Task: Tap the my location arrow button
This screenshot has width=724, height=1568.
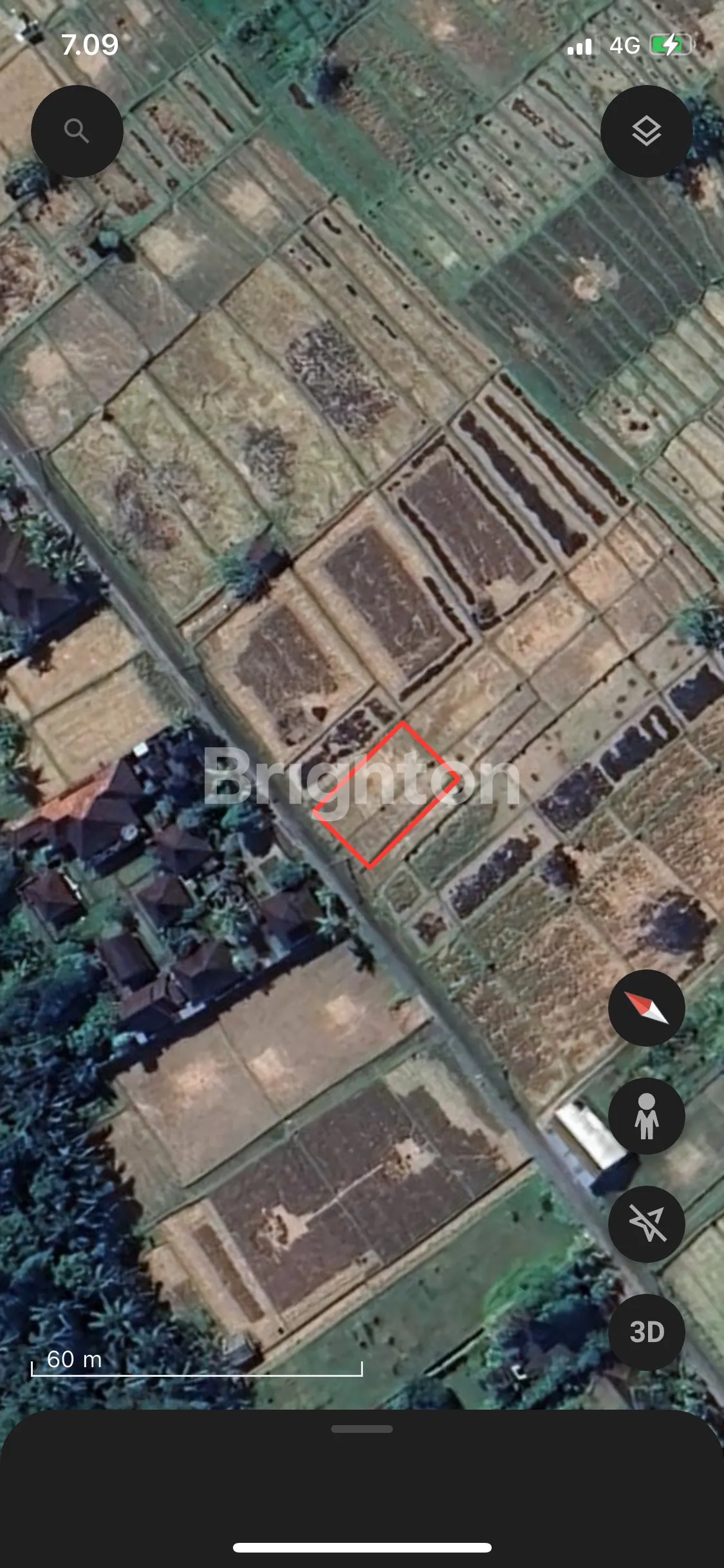Action: 646,1224
